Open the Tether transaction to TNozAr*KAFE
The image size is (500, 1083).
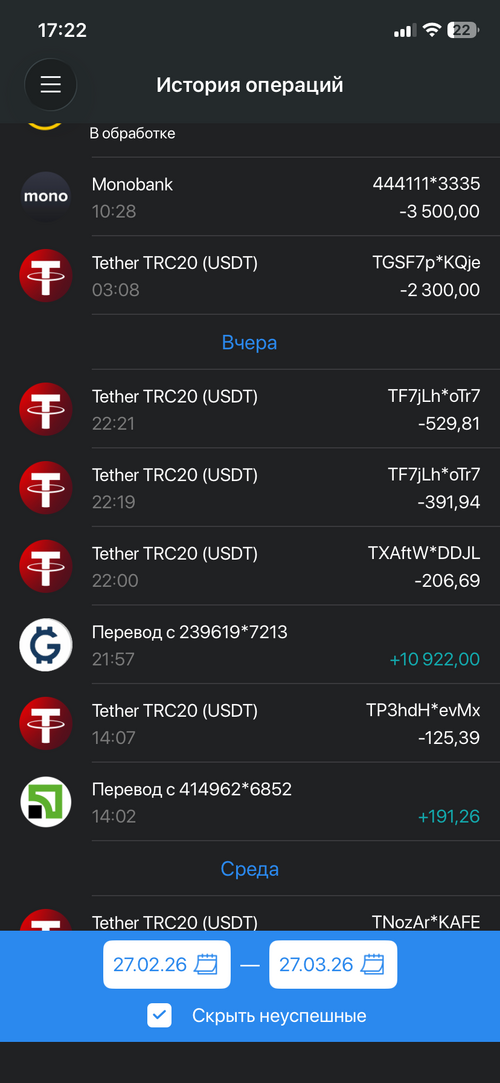250,914
